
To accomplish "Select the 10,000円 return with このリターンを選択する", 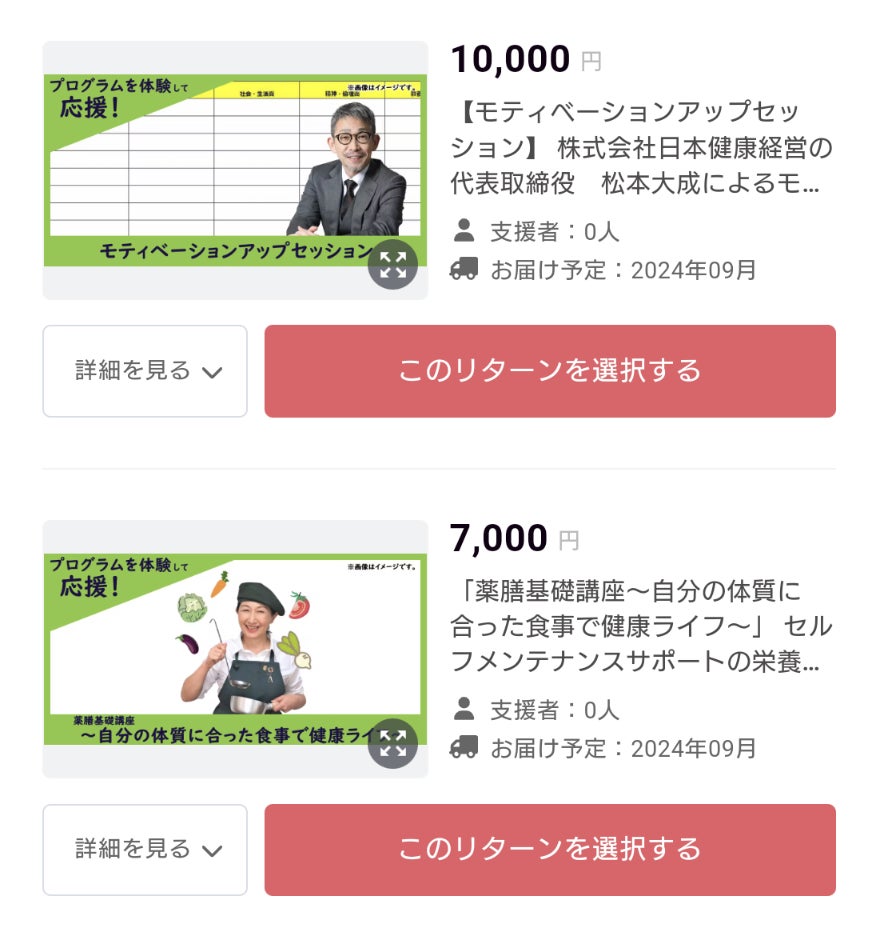I will [x=550, y=371].
